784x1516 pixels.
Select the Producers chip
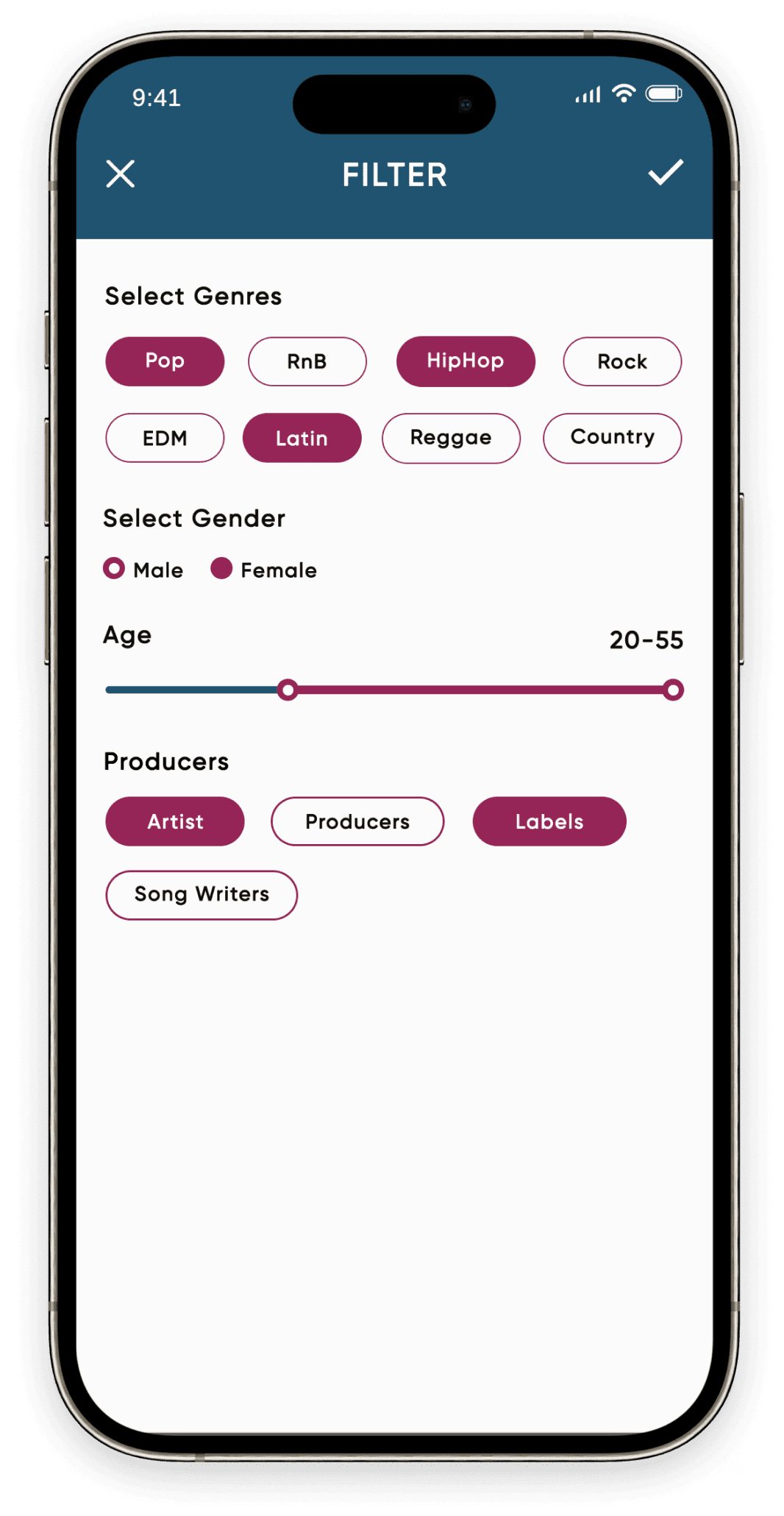tap(357, 821)
